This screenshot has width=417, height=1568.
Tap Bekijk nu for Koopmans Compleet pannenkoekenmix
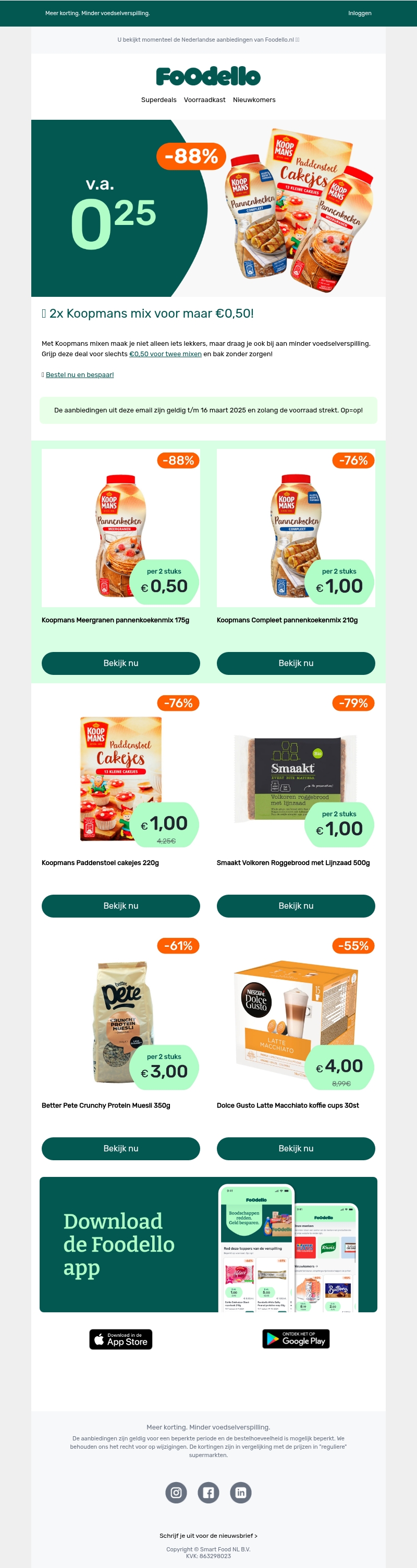tap(296, 663)
